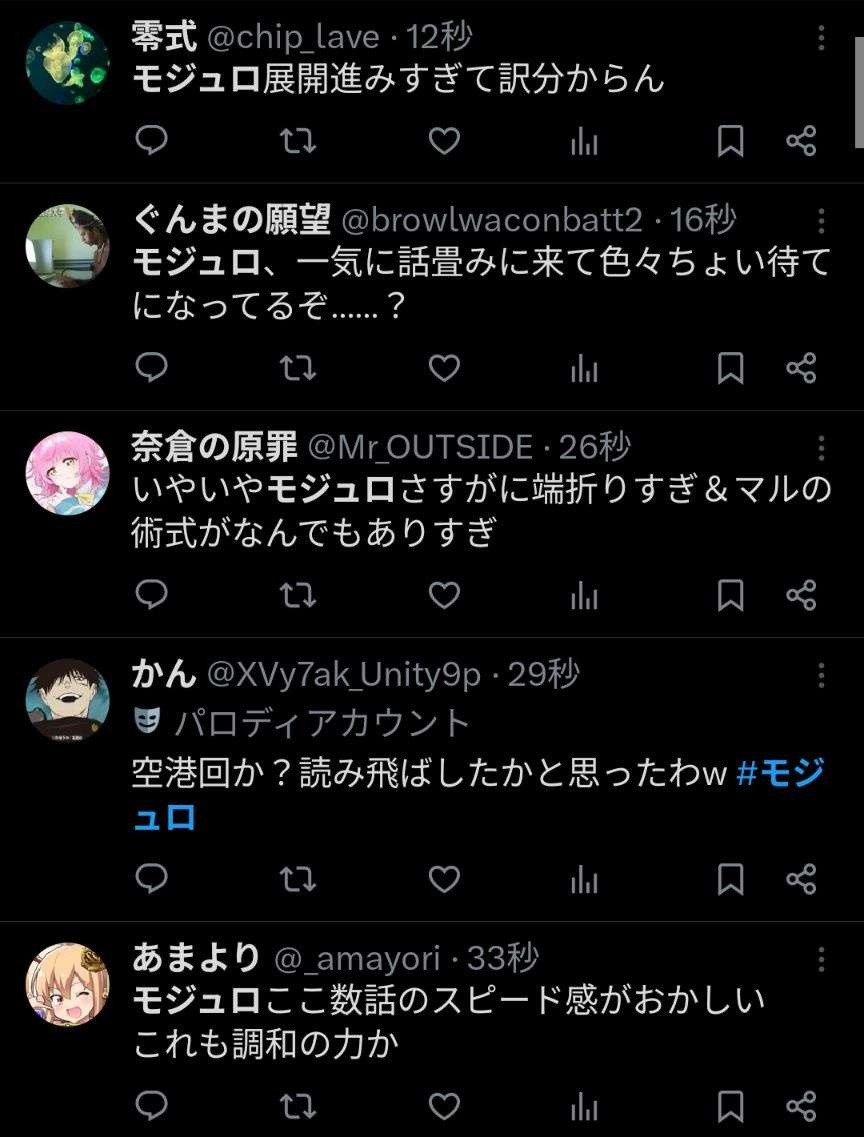The image size is (864, 1137).
Task: Open the @Mr_OUTSIDE profile avatar
Action: click(67, 473)
